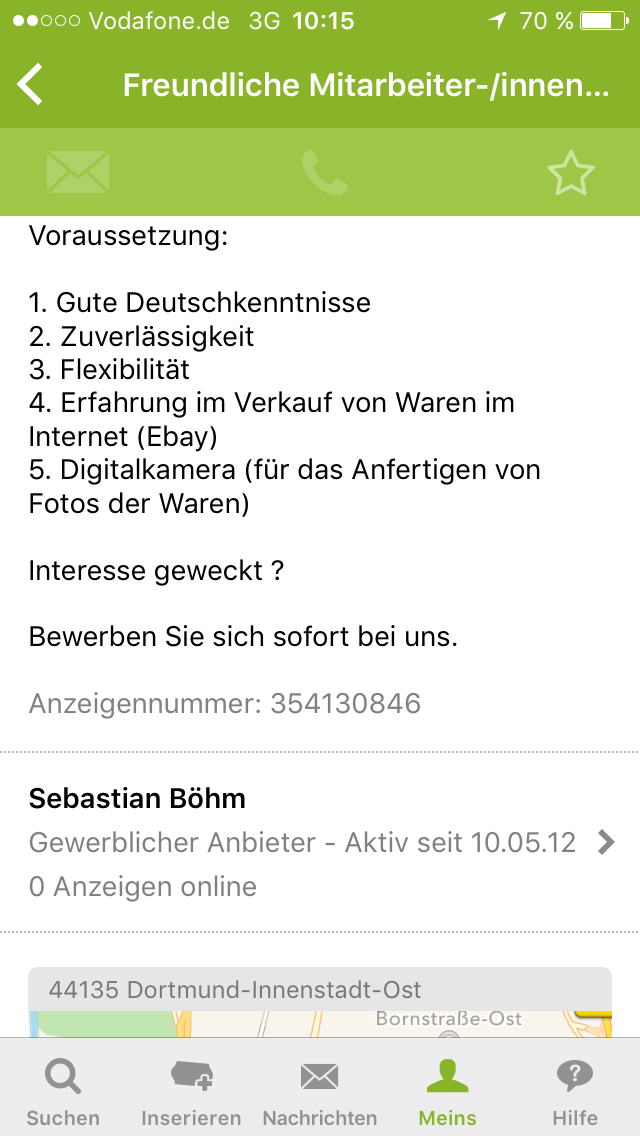Screen dimensions: 640x1136
Task: Open the Dortmund-Innenstadt-Ost map
Action: [x=320, y=1002]
